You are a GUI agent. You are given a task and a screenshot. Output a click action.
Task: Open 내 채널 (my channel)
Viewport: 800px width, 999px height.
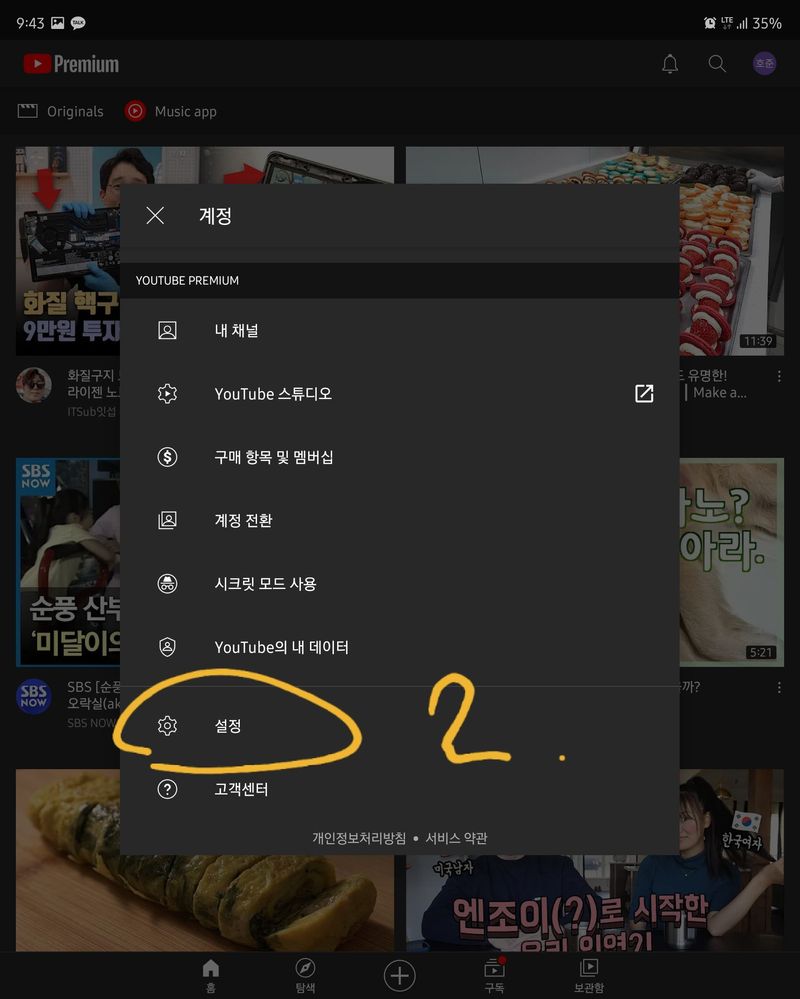[237, 331]
